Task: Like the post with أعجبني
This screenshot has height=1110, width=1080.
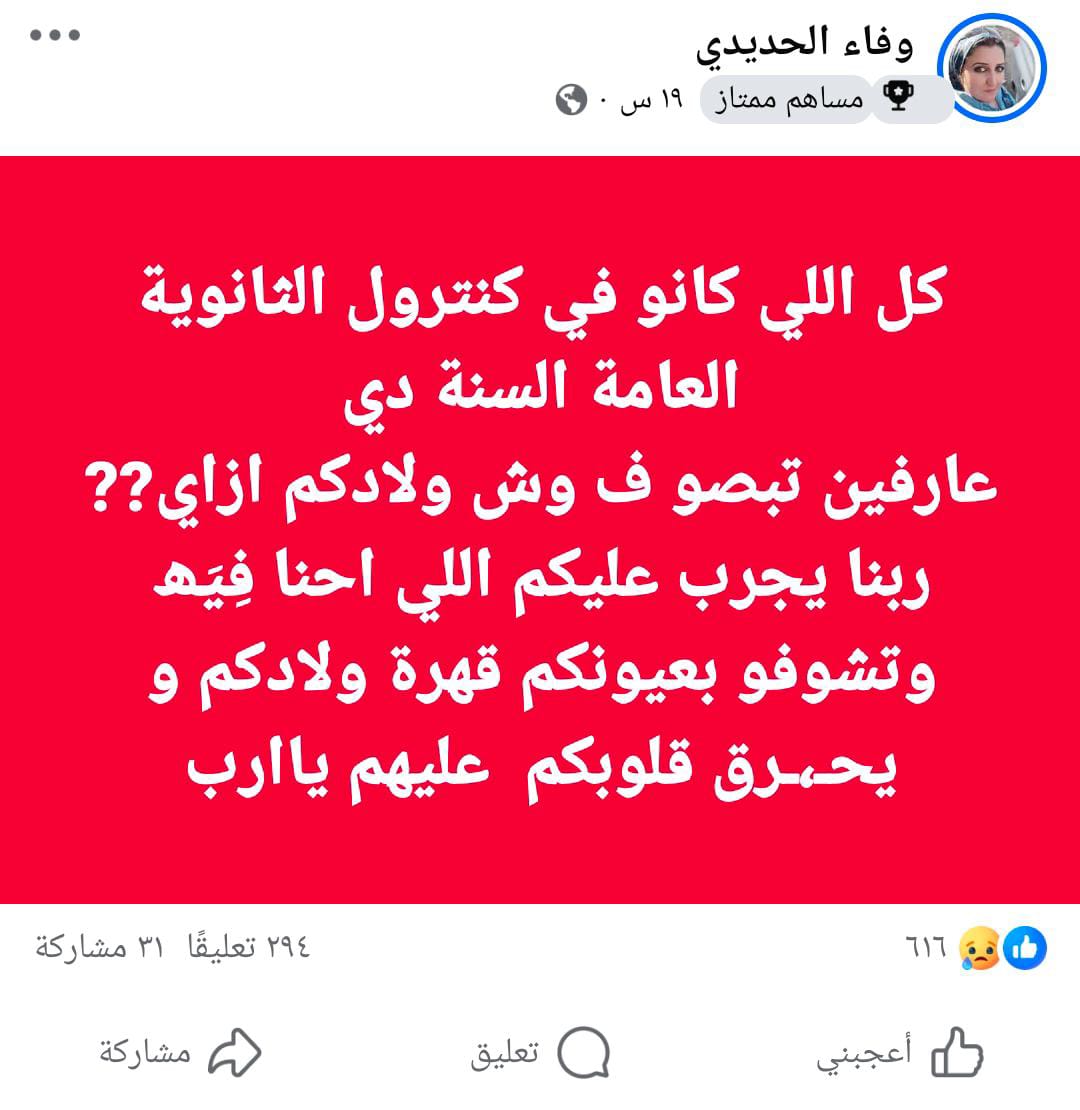Action: point(900,1055)
